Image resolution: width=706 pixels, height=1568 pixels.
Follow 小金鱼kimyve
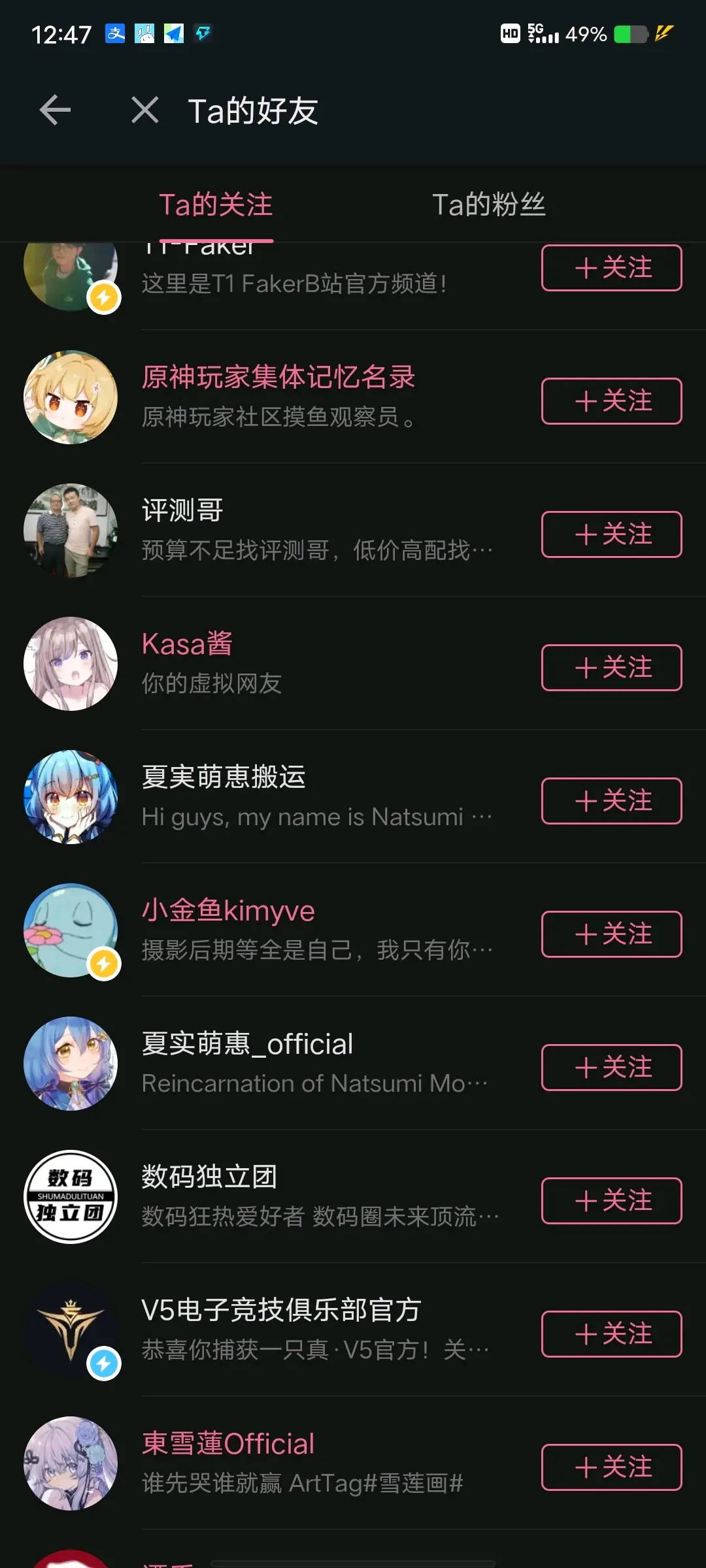pos(611,934)
